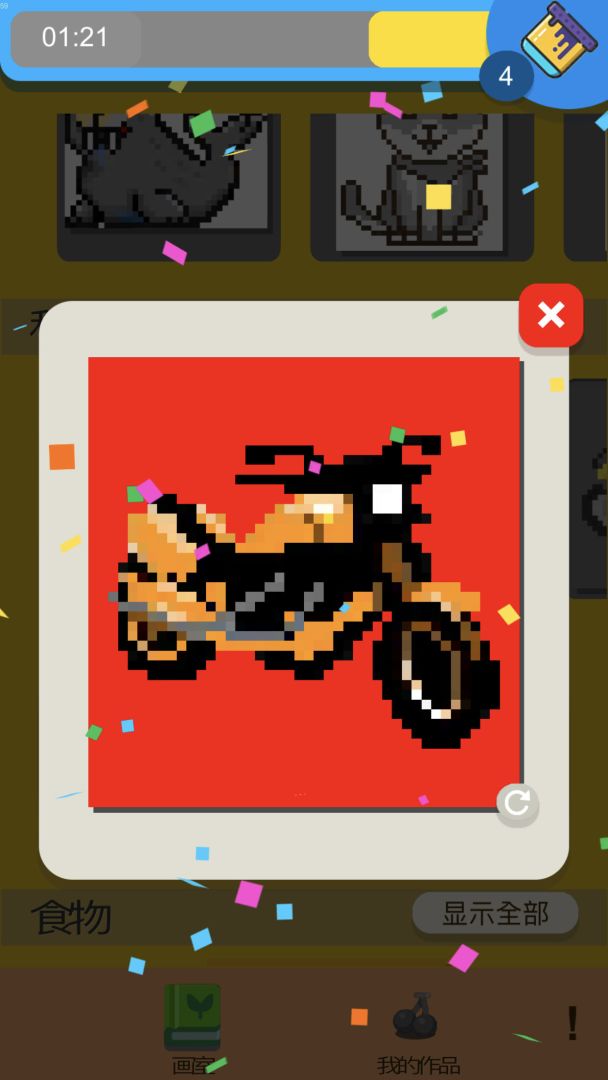Switch to the 我的作品 tab
This screenshot has width=608, height=1080.
pos(418,1033)
